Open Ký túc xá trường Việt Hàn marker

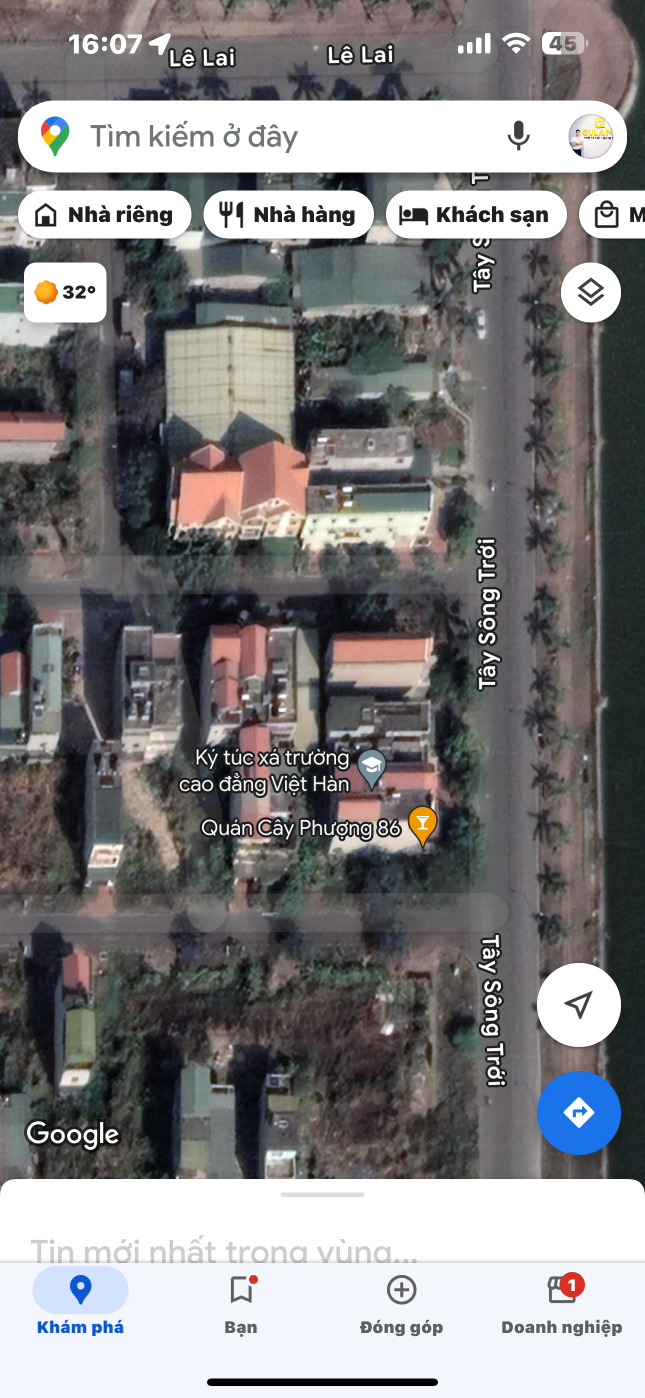click(x=372, y=769)
